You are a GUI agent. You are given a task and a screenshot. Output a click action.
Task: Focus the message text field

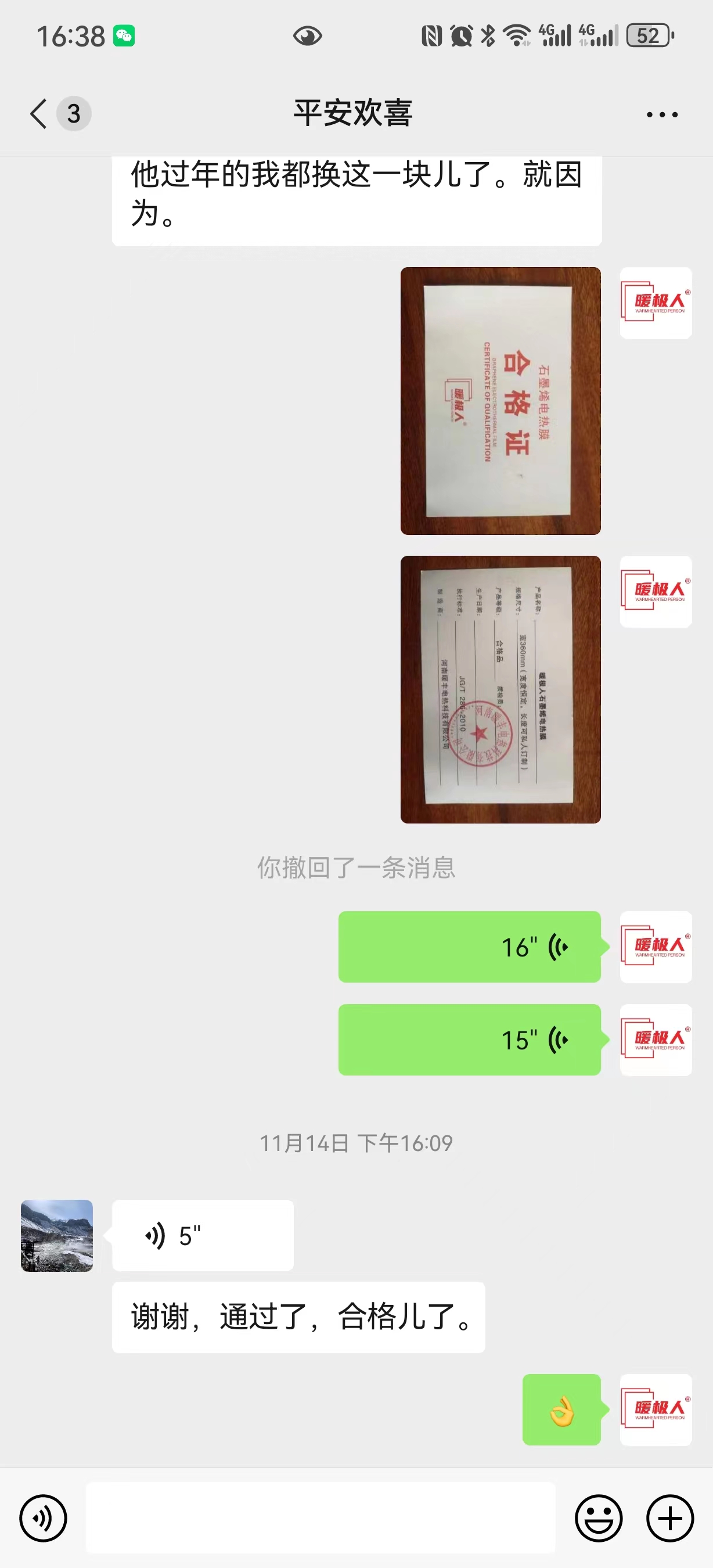tap(320, 1518)
